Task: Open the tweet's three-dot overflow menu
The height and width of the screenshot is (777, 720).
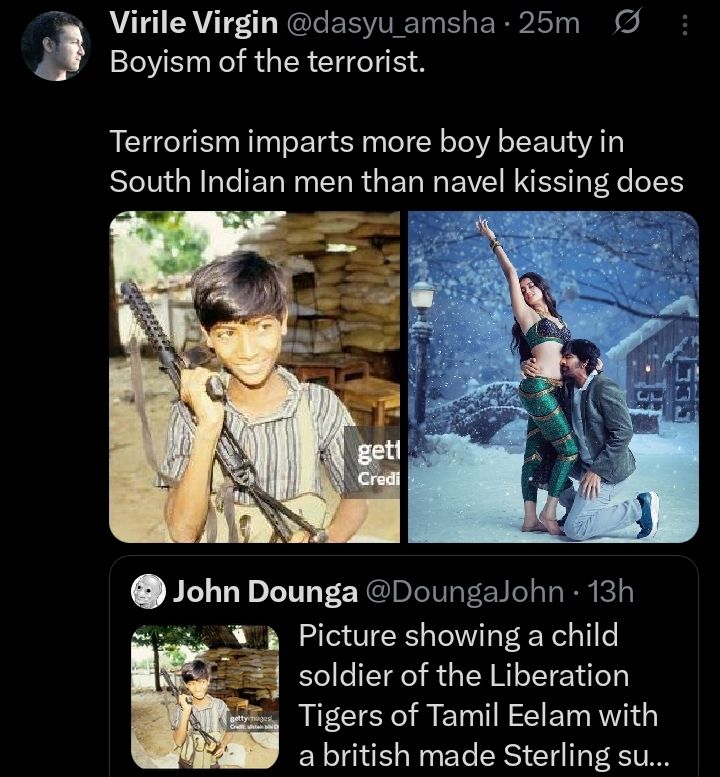Action: pyautogui.click(x=684, y=24)
